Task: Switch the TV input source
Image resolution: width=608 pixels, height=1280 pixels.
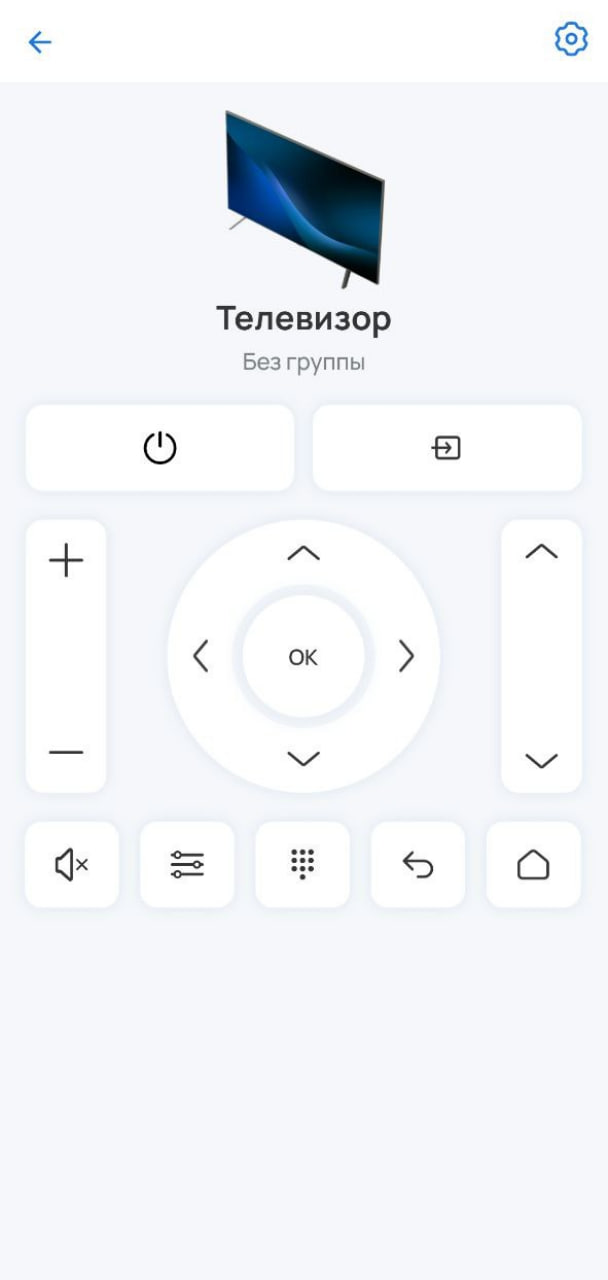Action: coord(446,448)
